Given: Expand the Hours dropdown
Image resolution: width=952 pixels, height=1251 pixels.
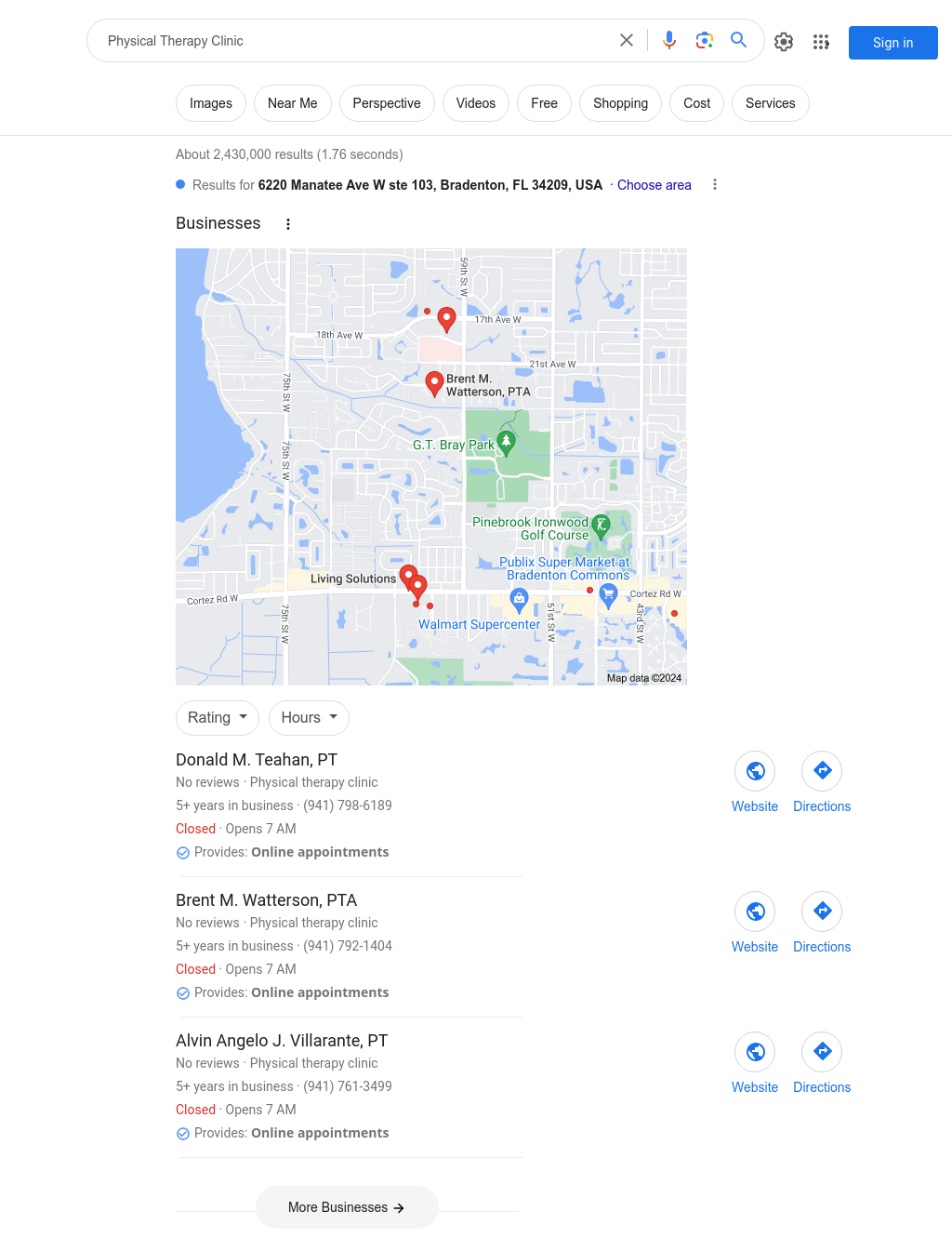Looking at the screenshot, I should point(309,718).
